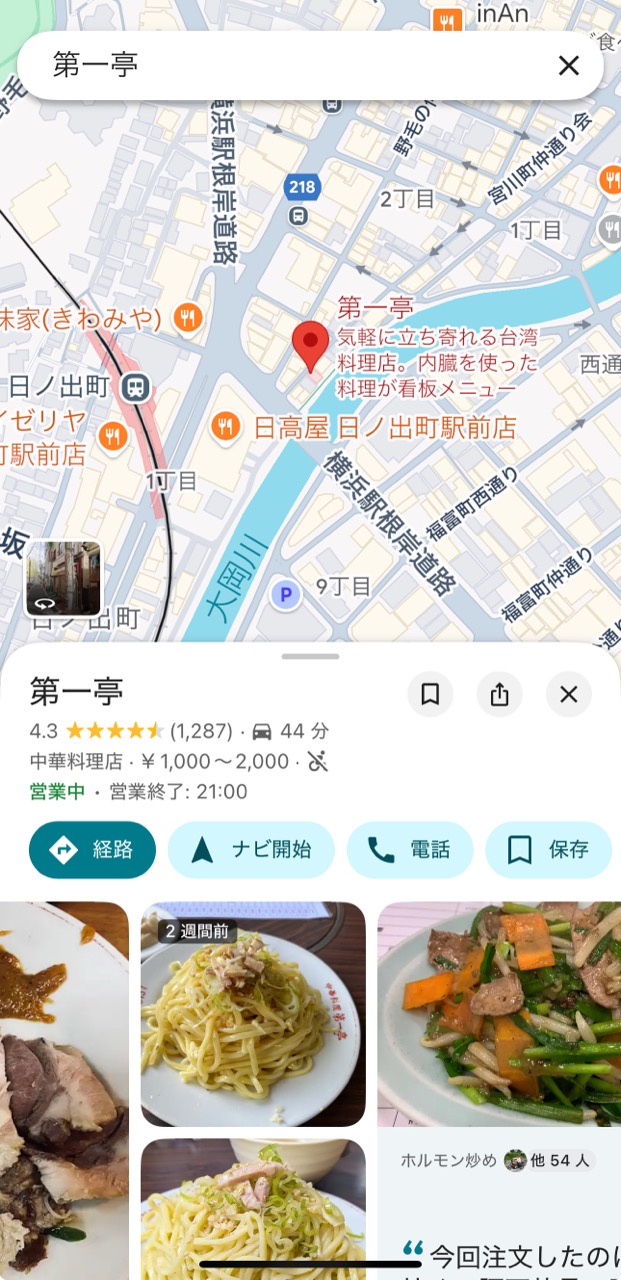Call the restaurant via 電話

pyautogui.click(x=409, y=850)
